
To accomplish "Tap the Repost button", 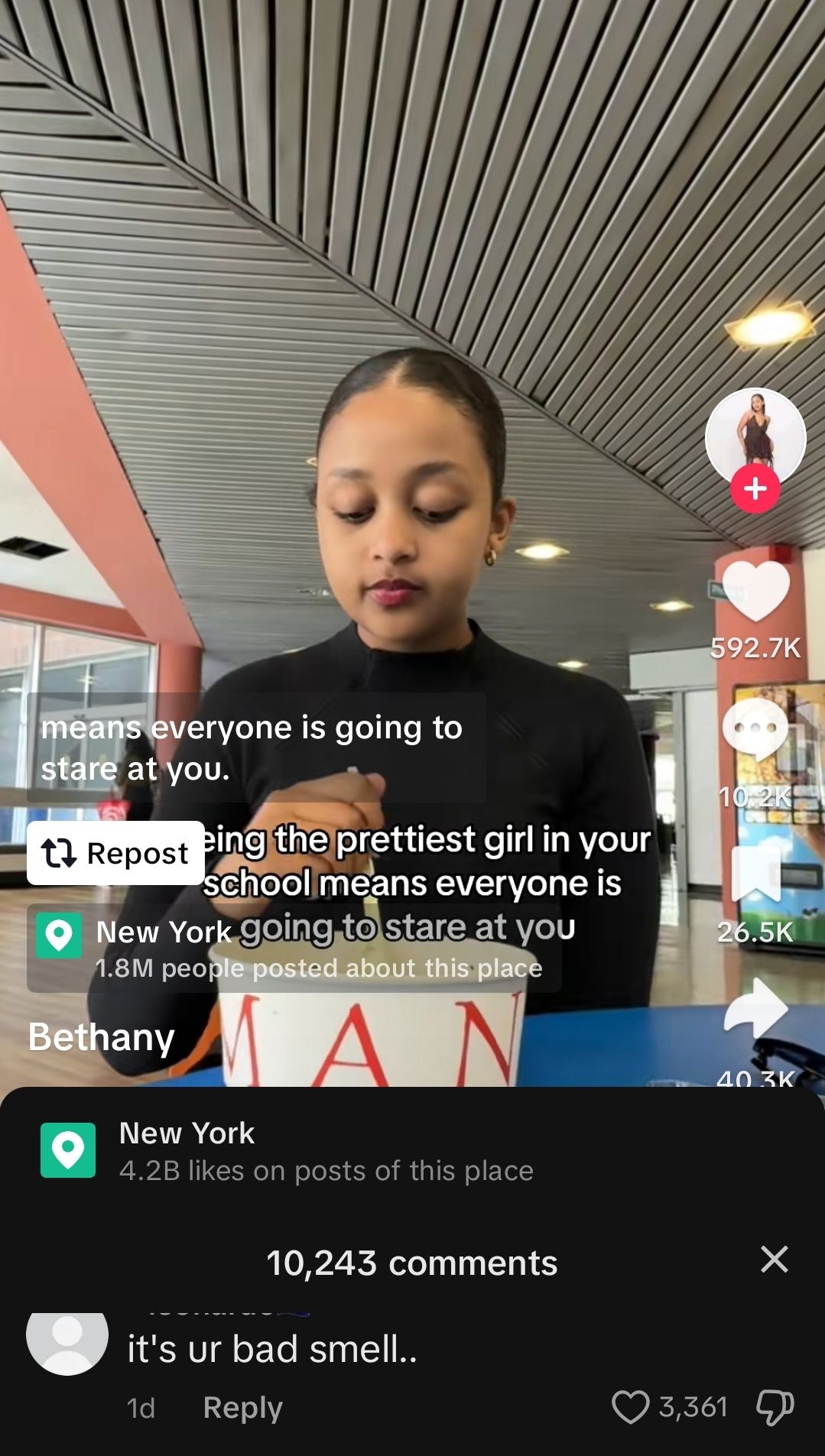I will (x=115, y=853).
